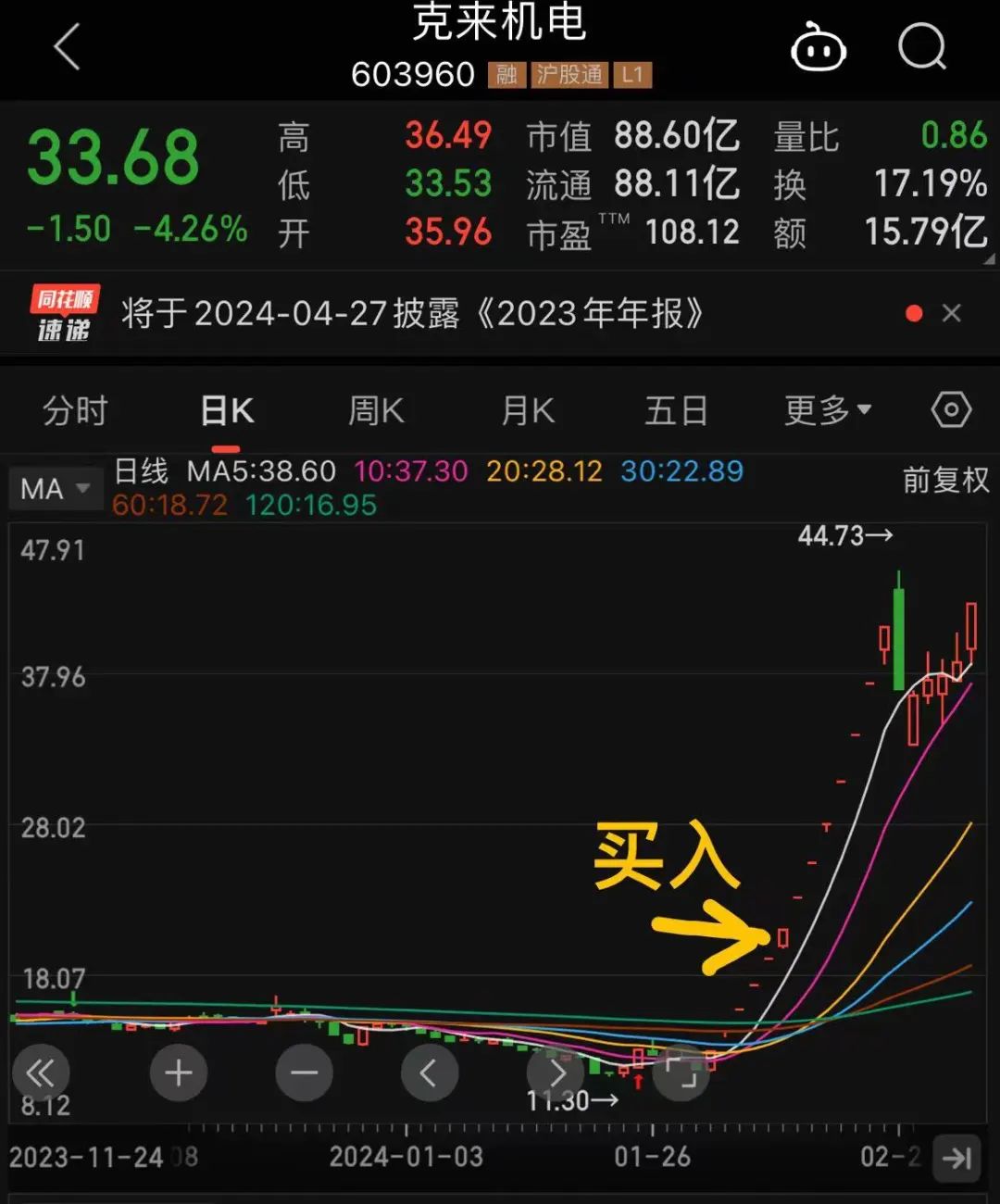
Task: Dismiss the 同花顺速递 news banner
Action: click(x=951, y=314)
